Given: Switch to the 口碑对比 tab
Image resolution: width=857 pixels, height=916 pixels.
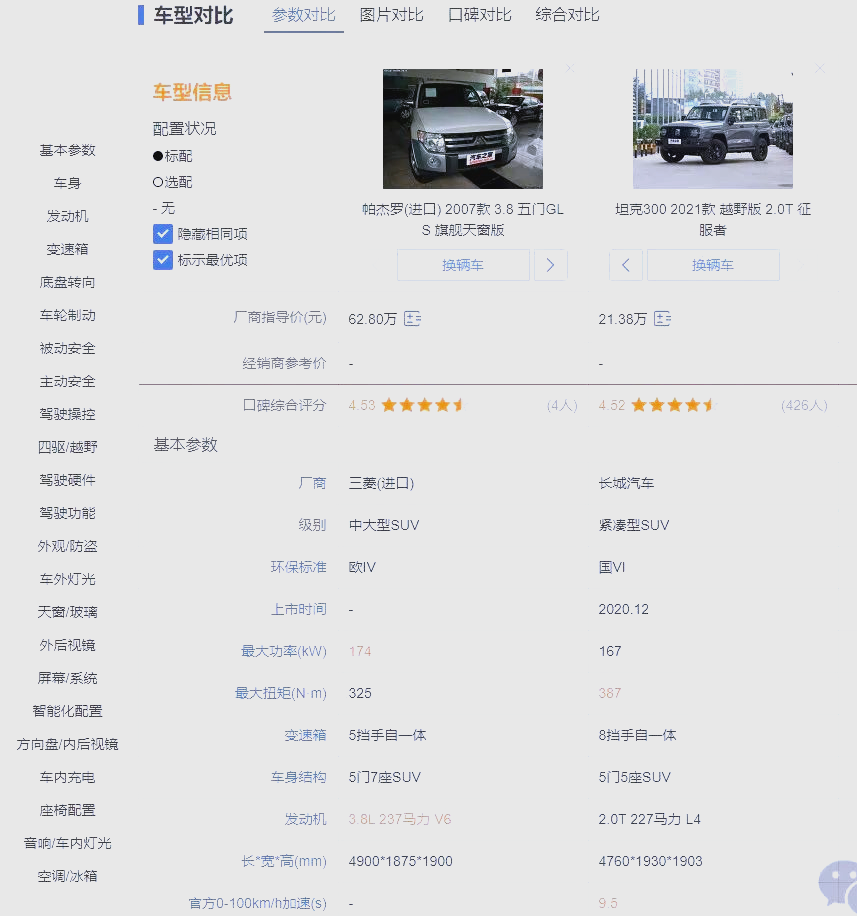Looking at the screenshot, I should tap(479, 15).
